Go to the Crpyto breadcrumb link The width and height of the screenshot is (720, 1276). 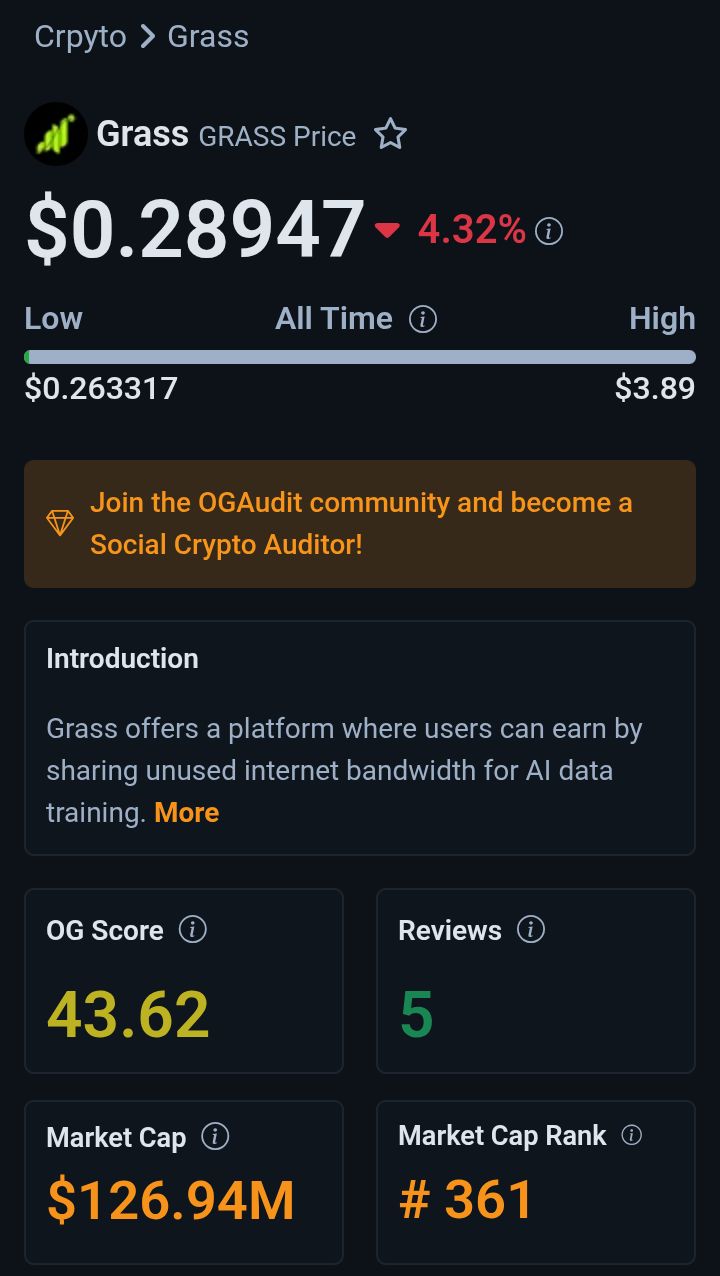click(x=80, y=37)
